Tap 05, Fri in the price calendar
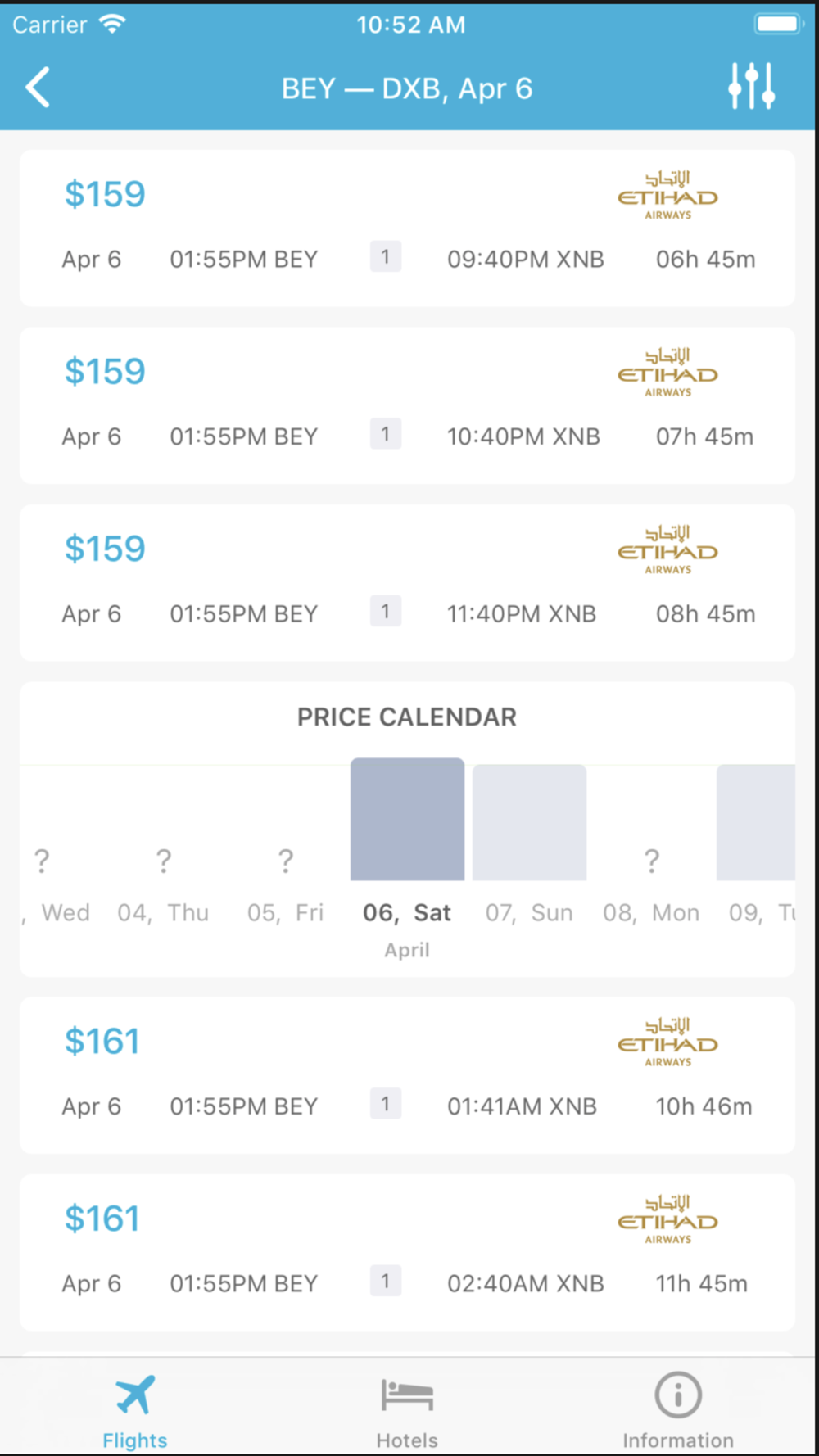The image size is (819, 1456). coord(285,884)
